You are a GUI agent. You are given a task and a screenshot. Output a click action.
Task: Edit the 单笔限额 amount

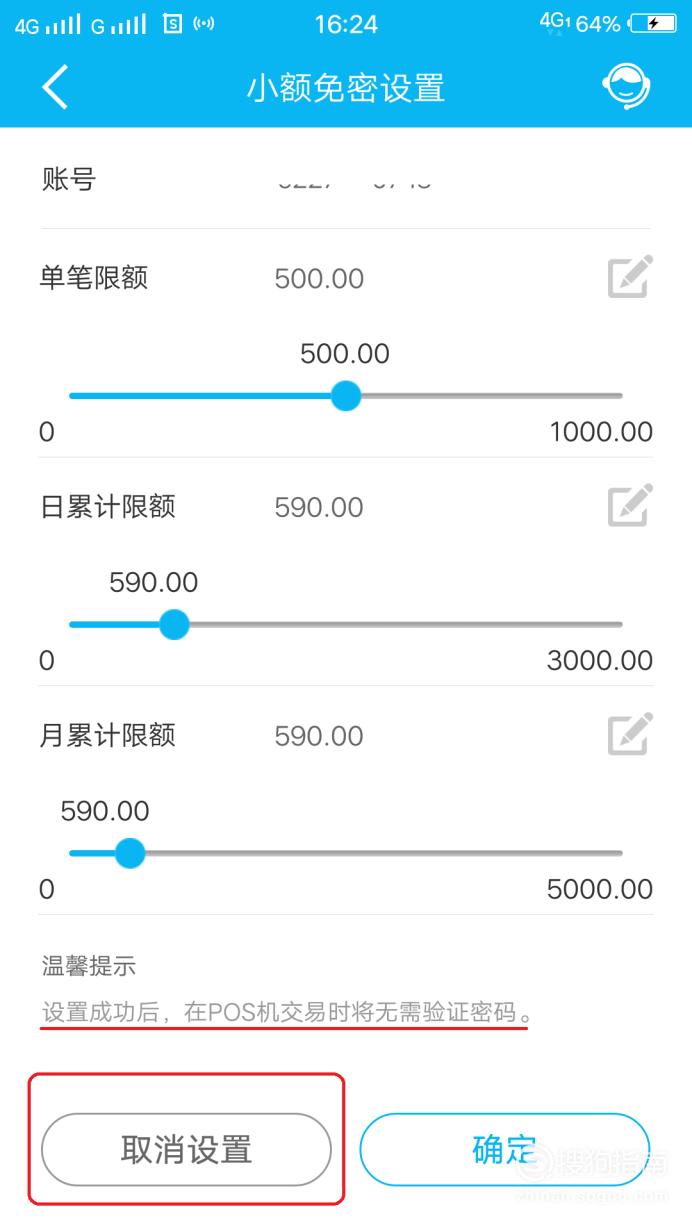(631, 277)
